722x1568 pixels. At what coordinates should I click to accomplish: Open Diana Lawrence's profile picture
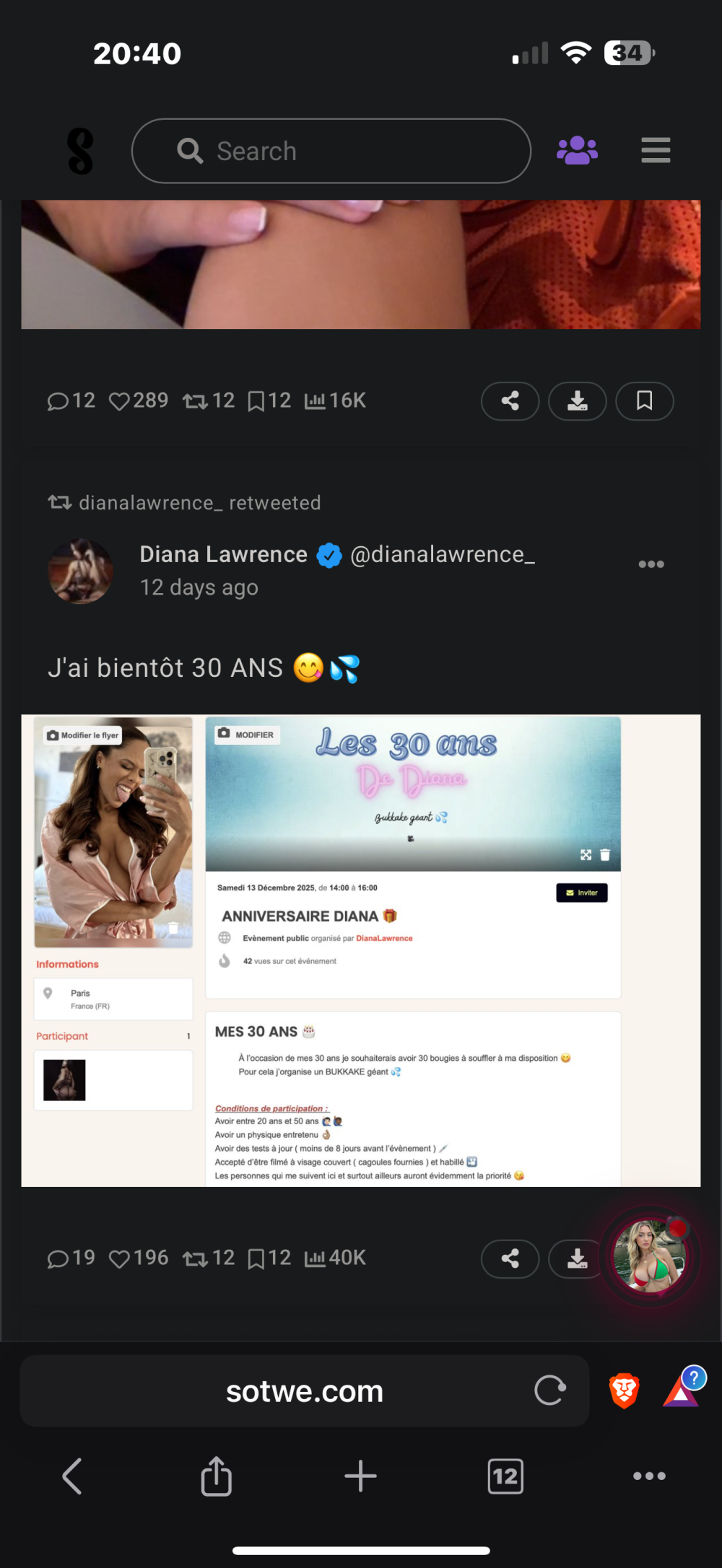[x=80, y=571]
